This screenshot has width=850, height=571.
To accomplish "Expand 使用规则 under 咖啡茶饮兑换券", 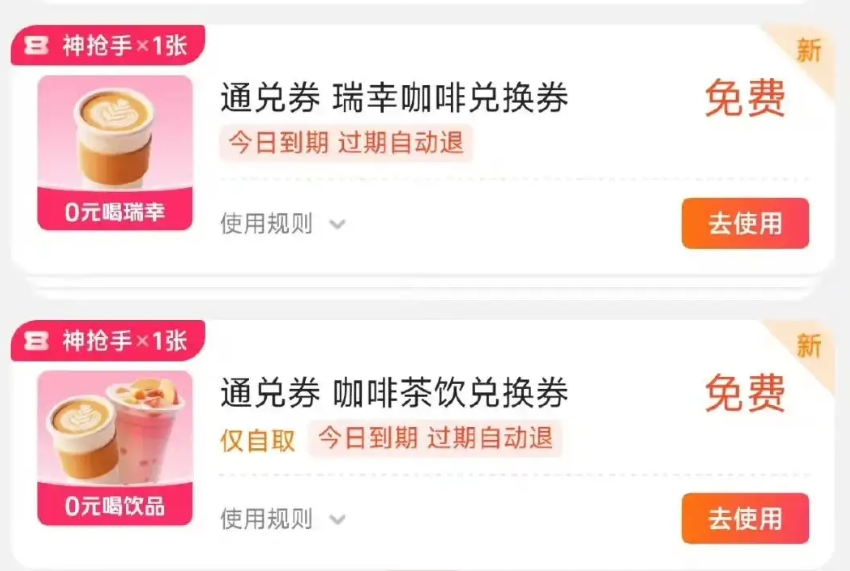I will [282, 519].
